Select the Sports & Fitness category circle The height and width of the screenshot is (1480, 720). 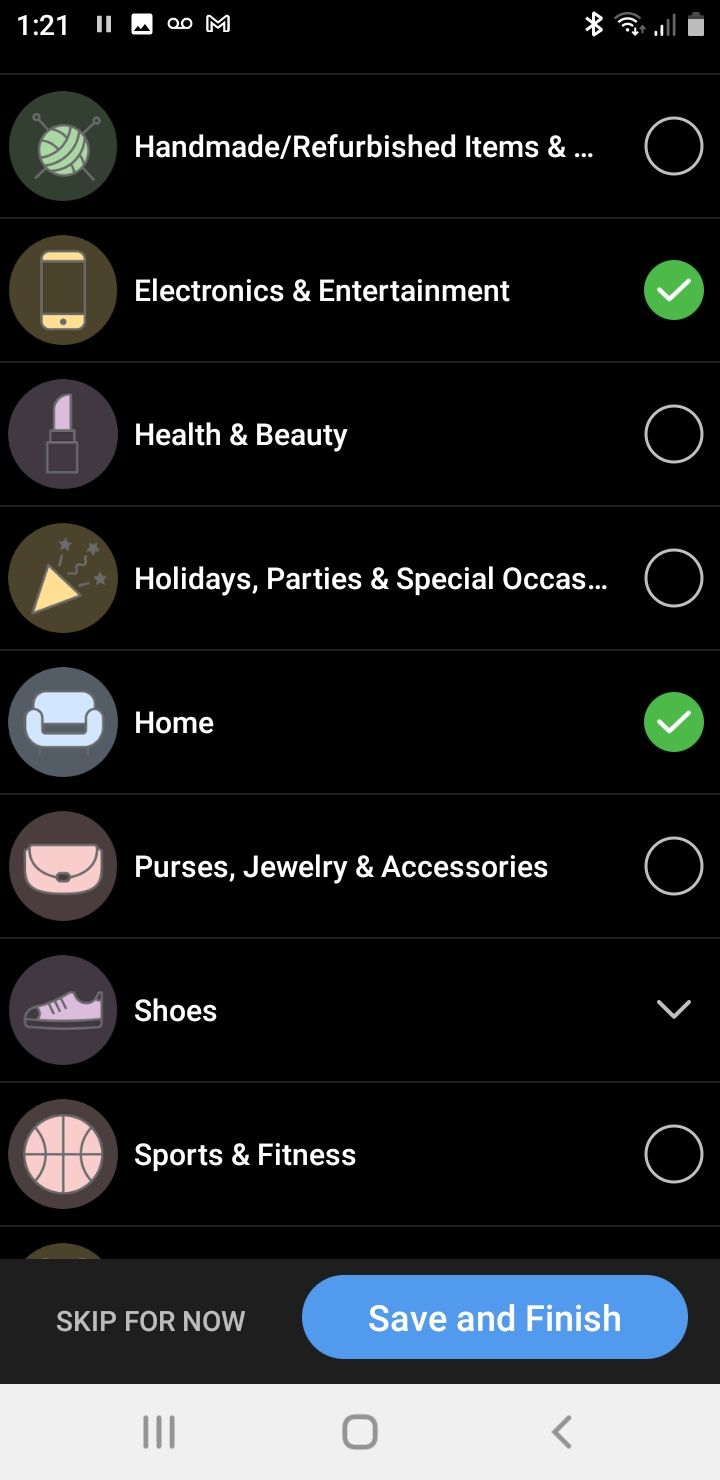673,1154
